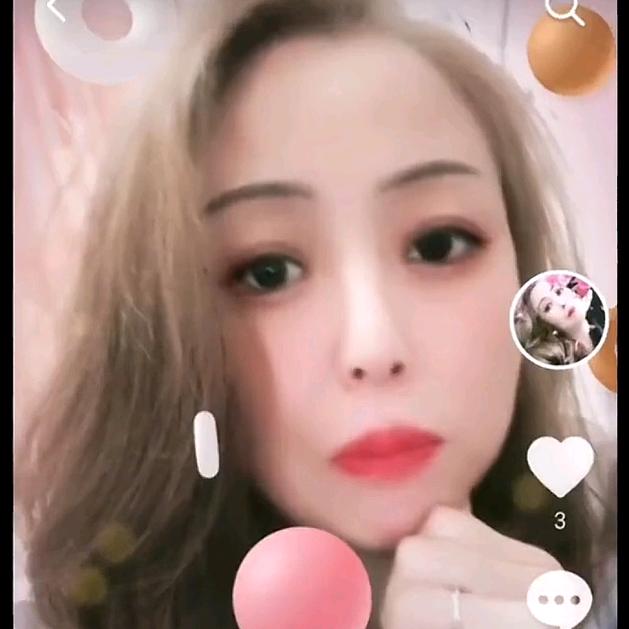Viewport: 629px width, 629px height.
Task: Open the creator's profile avatar
Action: point(559,319)
